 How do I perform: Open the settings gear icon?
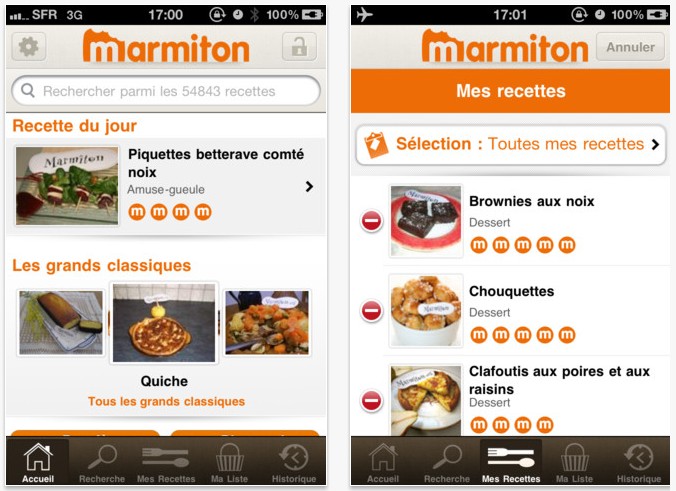coord(29,47)
